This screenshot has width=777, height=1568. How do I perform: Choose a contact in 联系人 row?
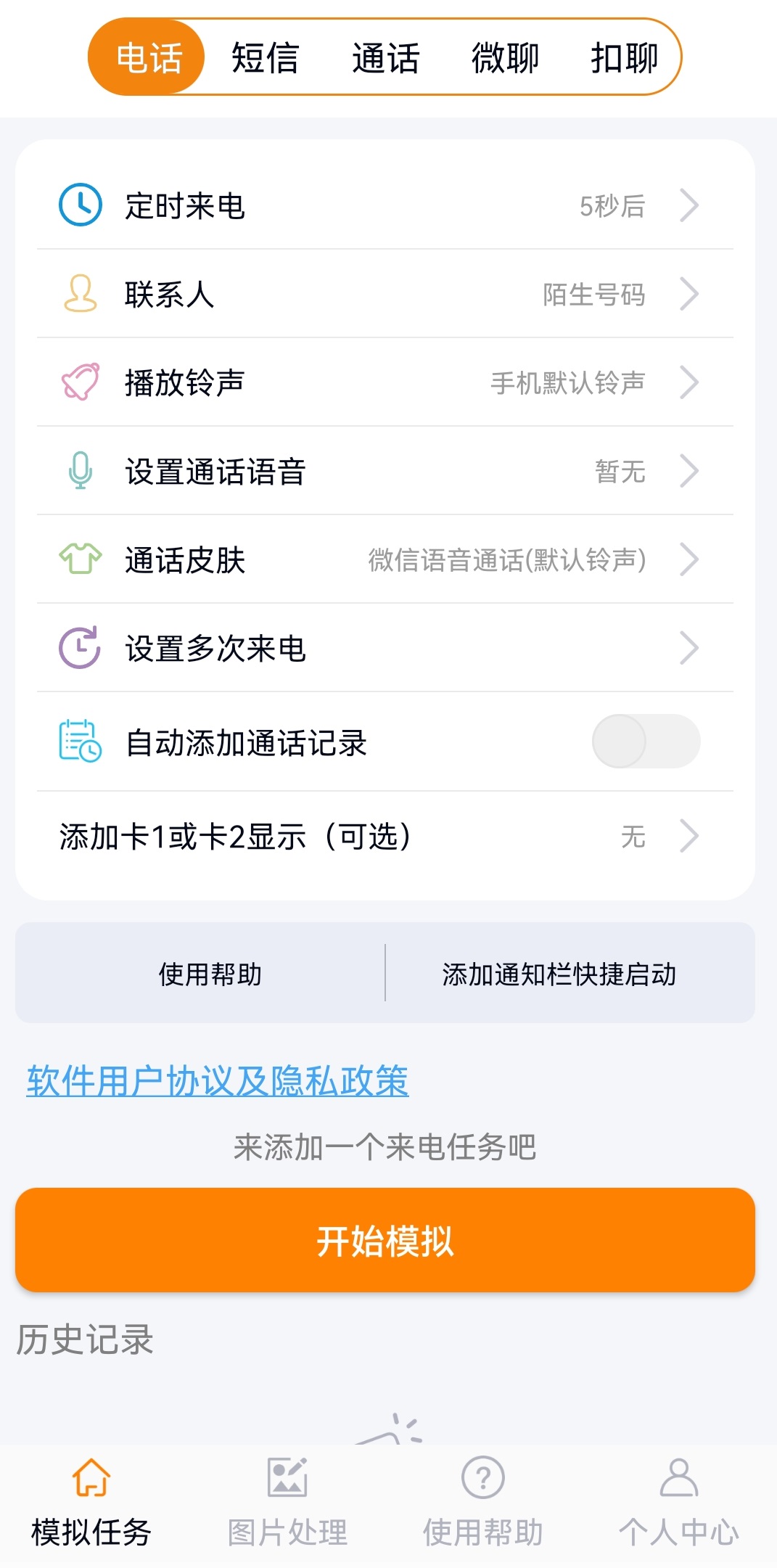pyautogui.click(x=385, y=295)
